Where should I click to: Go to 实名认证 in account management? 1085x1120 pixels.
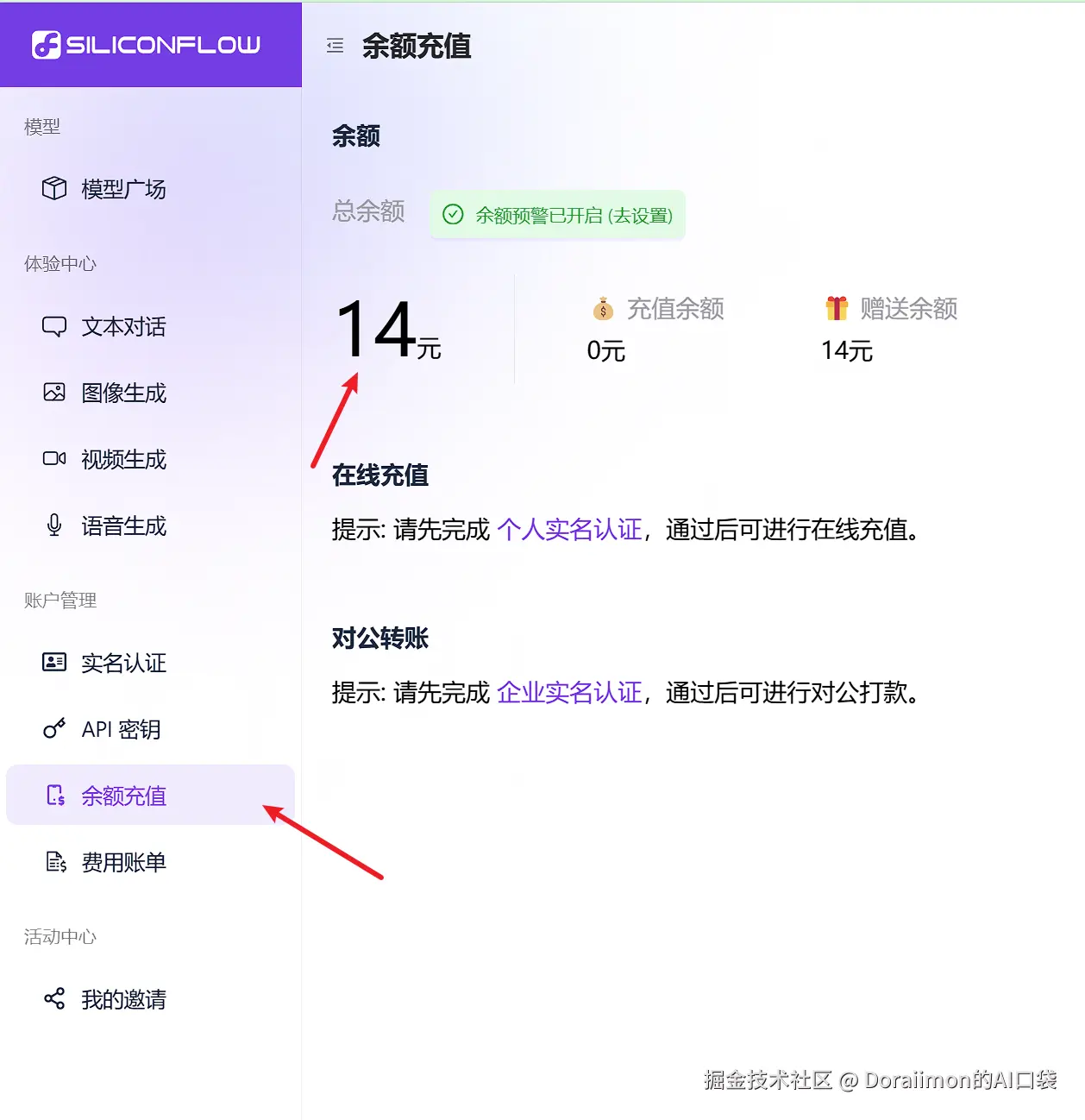click(123, 664)
